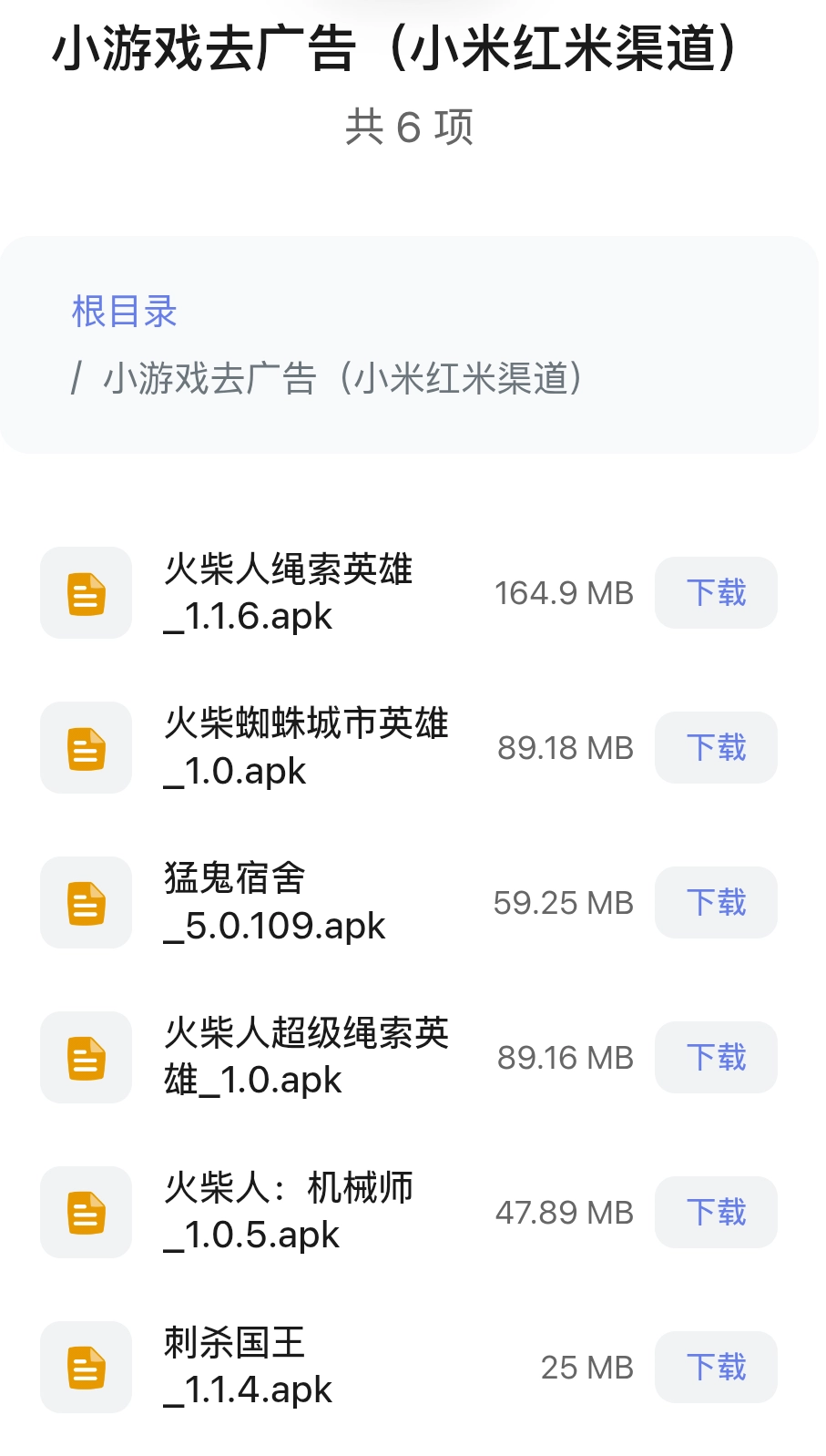Click the file icon for 火柴人：机械师_1.0.5.apk
Screen dimensions: 826x1456
tap(85, 1212)
